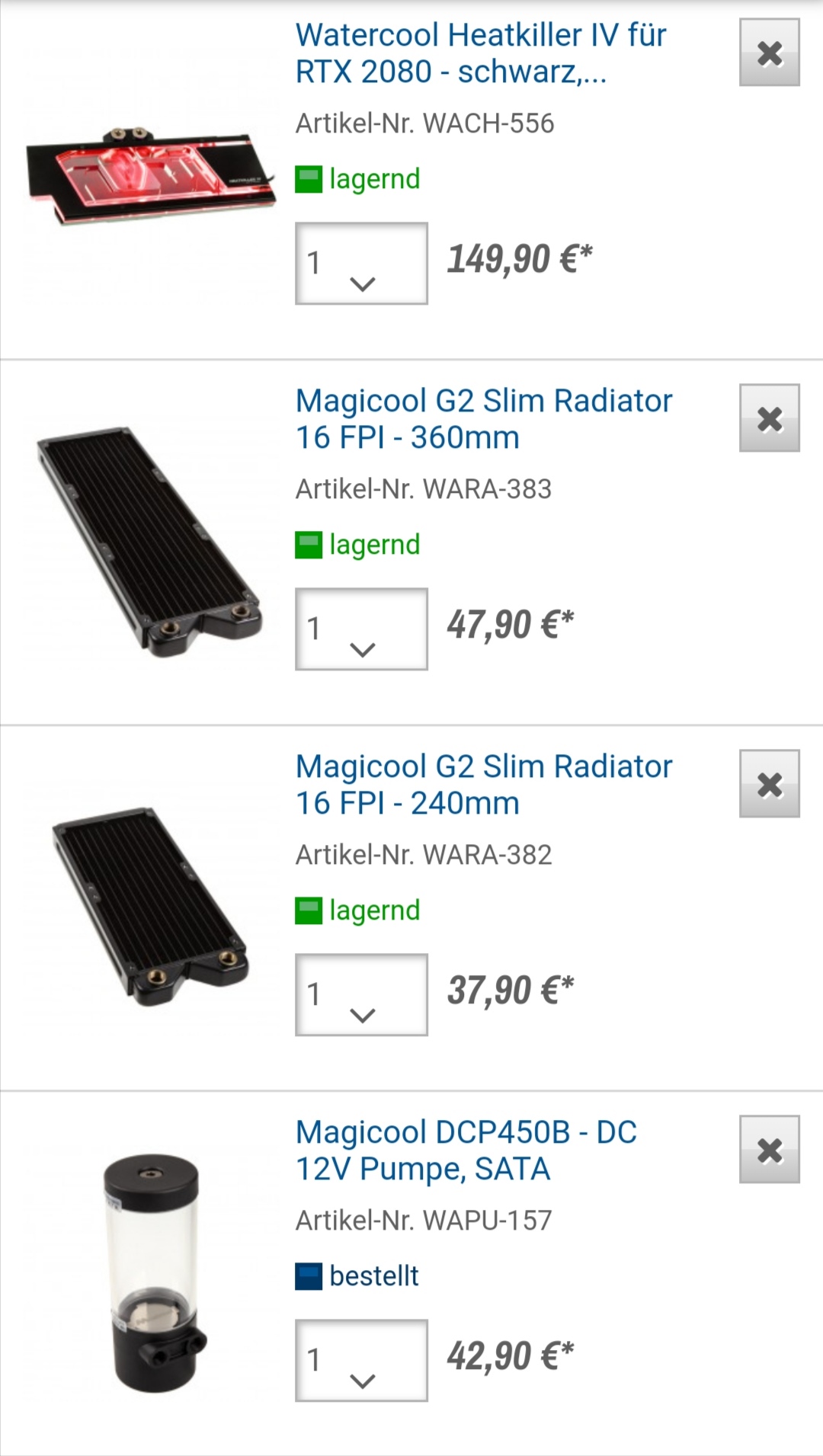Change quantity of 360mm radiator
The image size is (823, 1456).
pyautogui.click(x=361, y=629)
